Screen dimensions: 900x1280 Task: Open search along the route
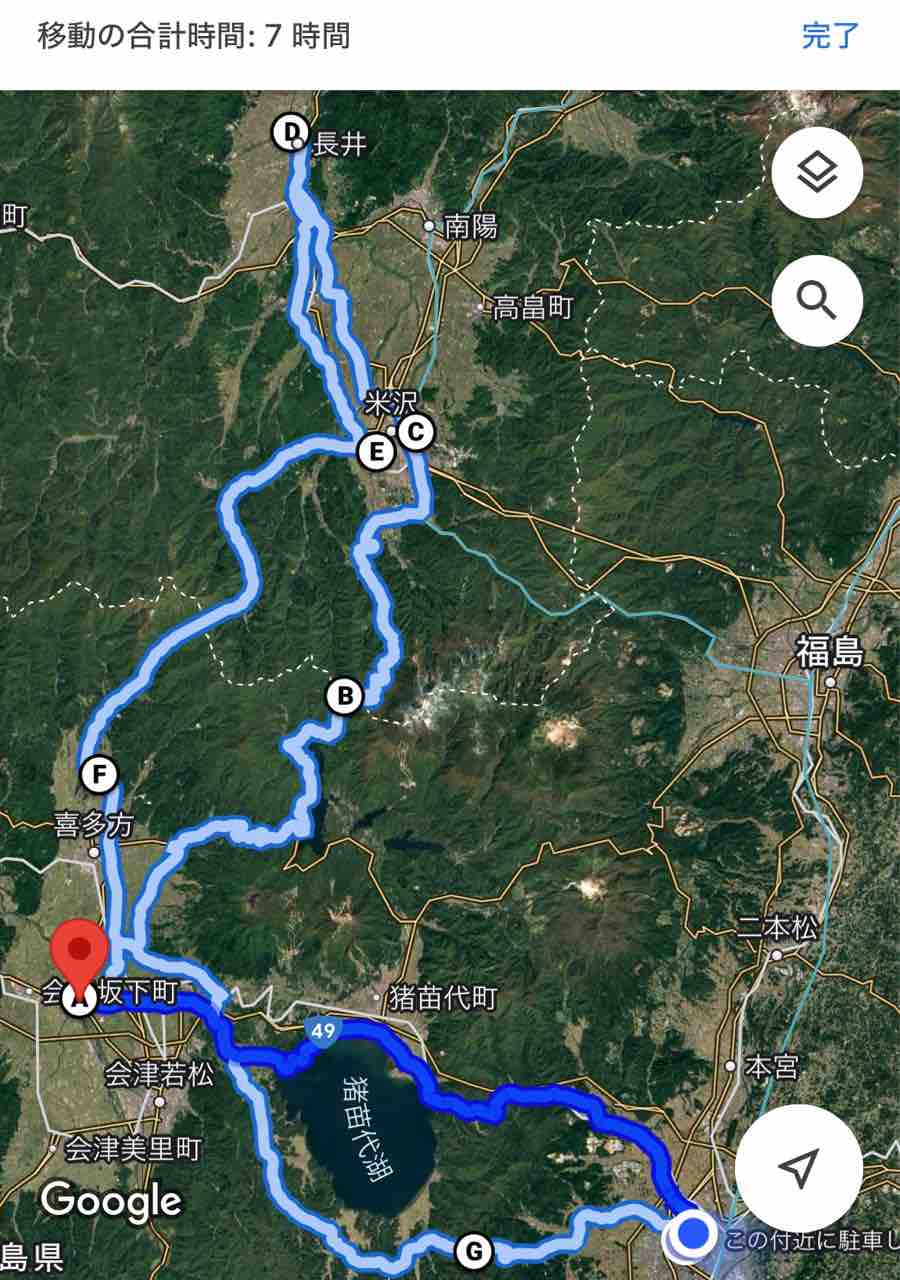tap(817, 300)
